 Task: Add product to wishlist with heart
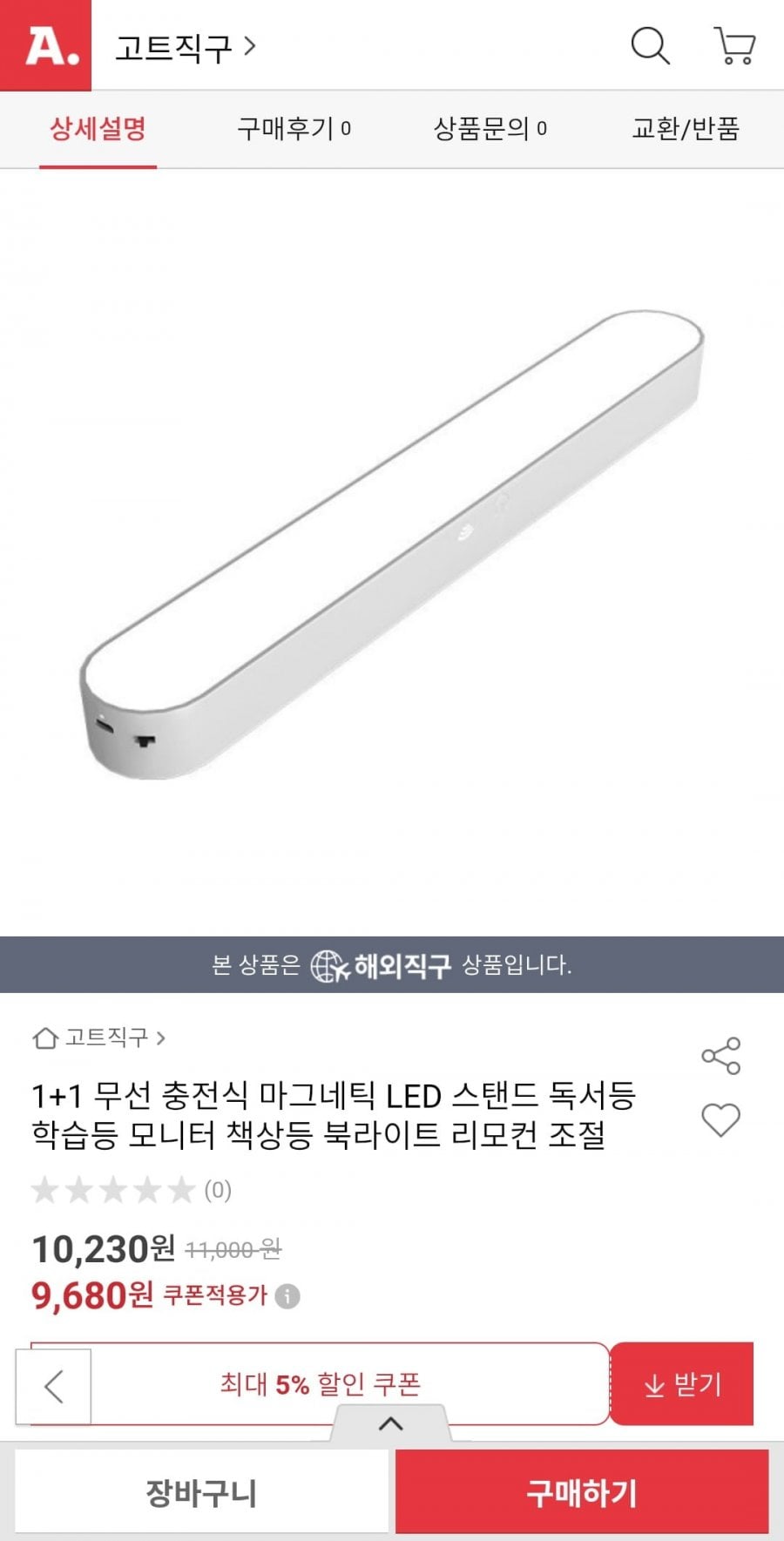(720, 1119)
